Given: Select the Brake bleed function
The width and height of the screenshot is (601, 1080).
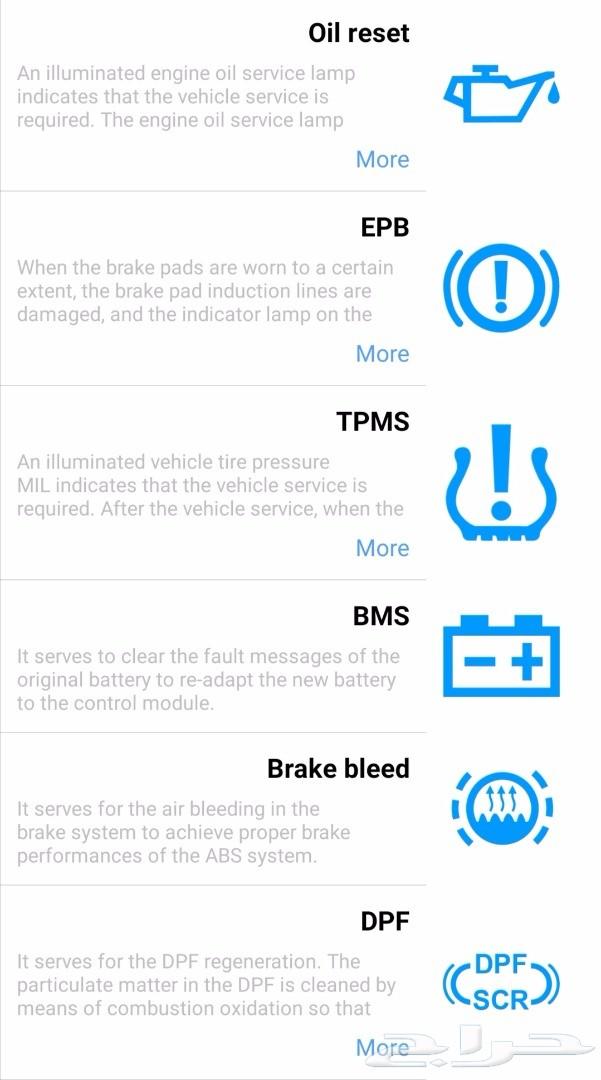Looking at the screenshot, I should (x=338, y=768).
